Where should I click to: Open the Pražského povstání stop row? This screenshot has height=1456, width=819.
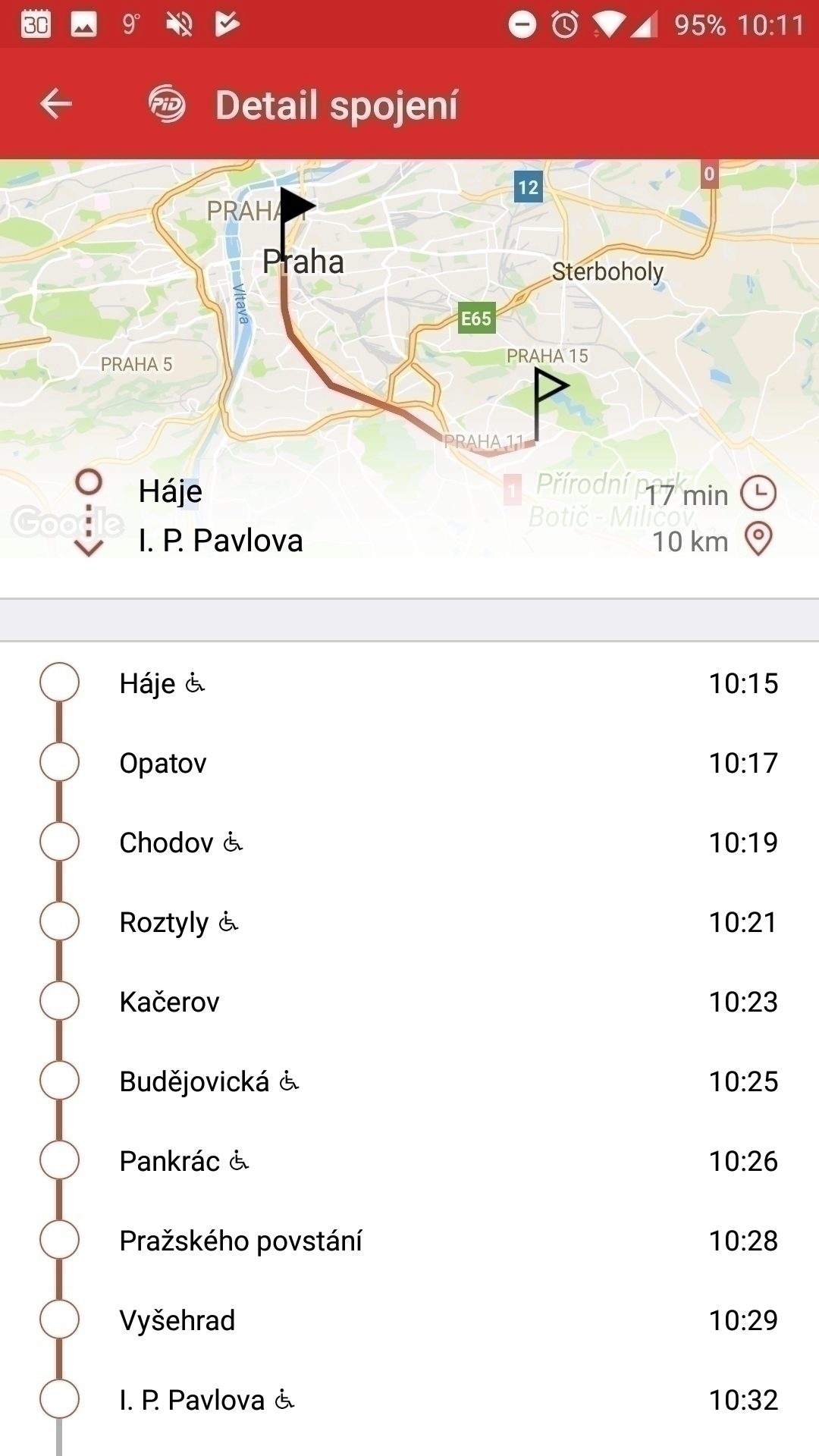[x=409, y=1240]
